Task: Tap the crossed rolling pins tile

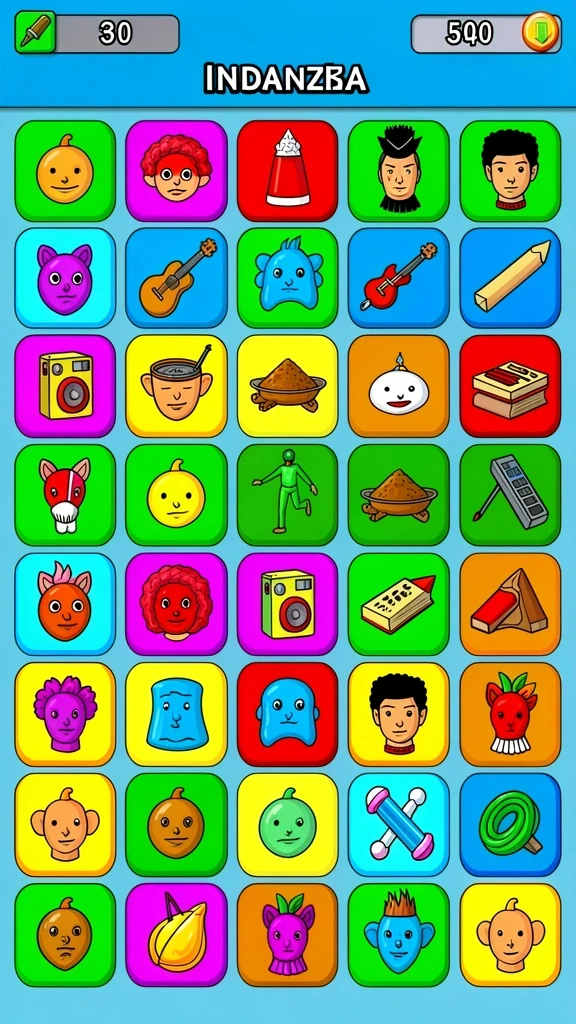Action: [398, 824]
